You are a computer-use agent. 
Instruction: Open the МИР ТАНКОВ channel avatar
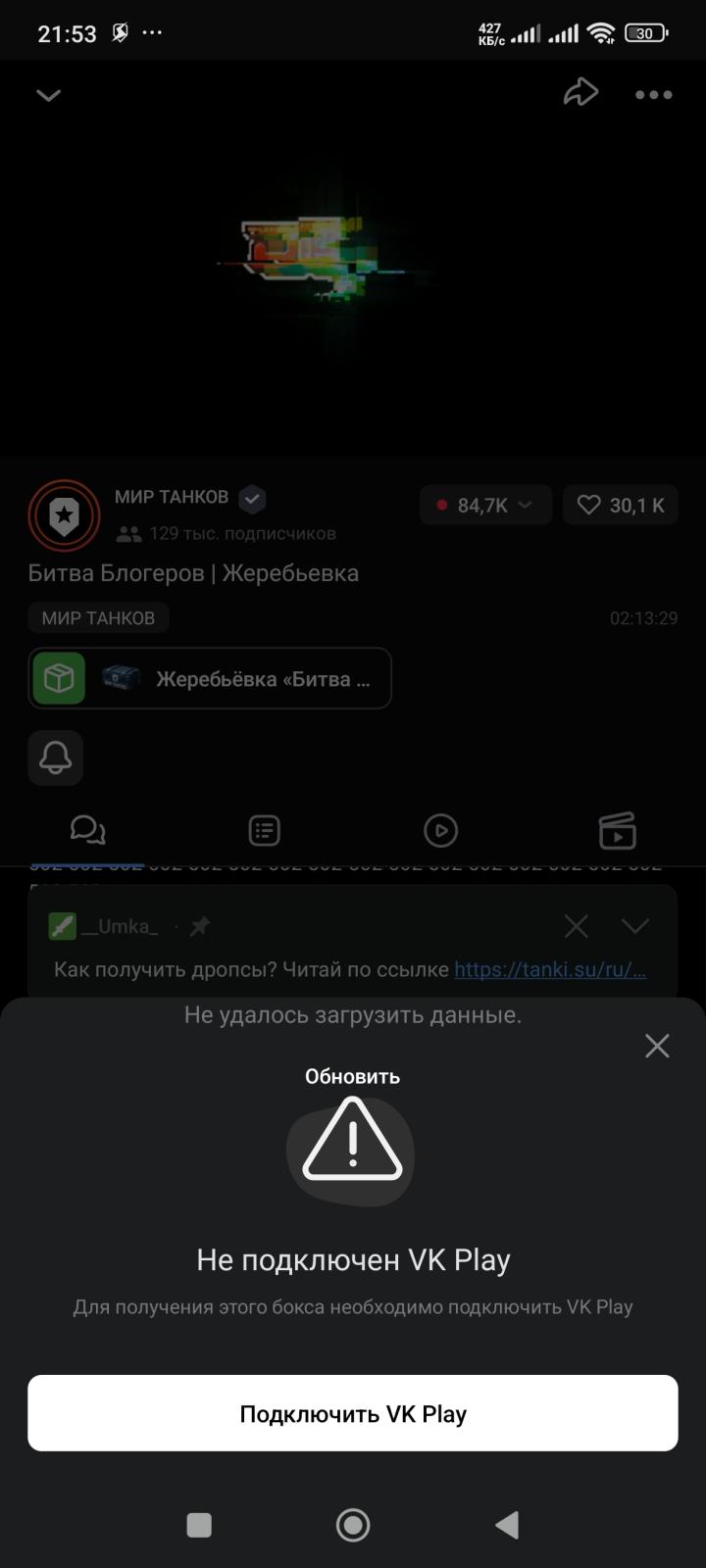64,514
